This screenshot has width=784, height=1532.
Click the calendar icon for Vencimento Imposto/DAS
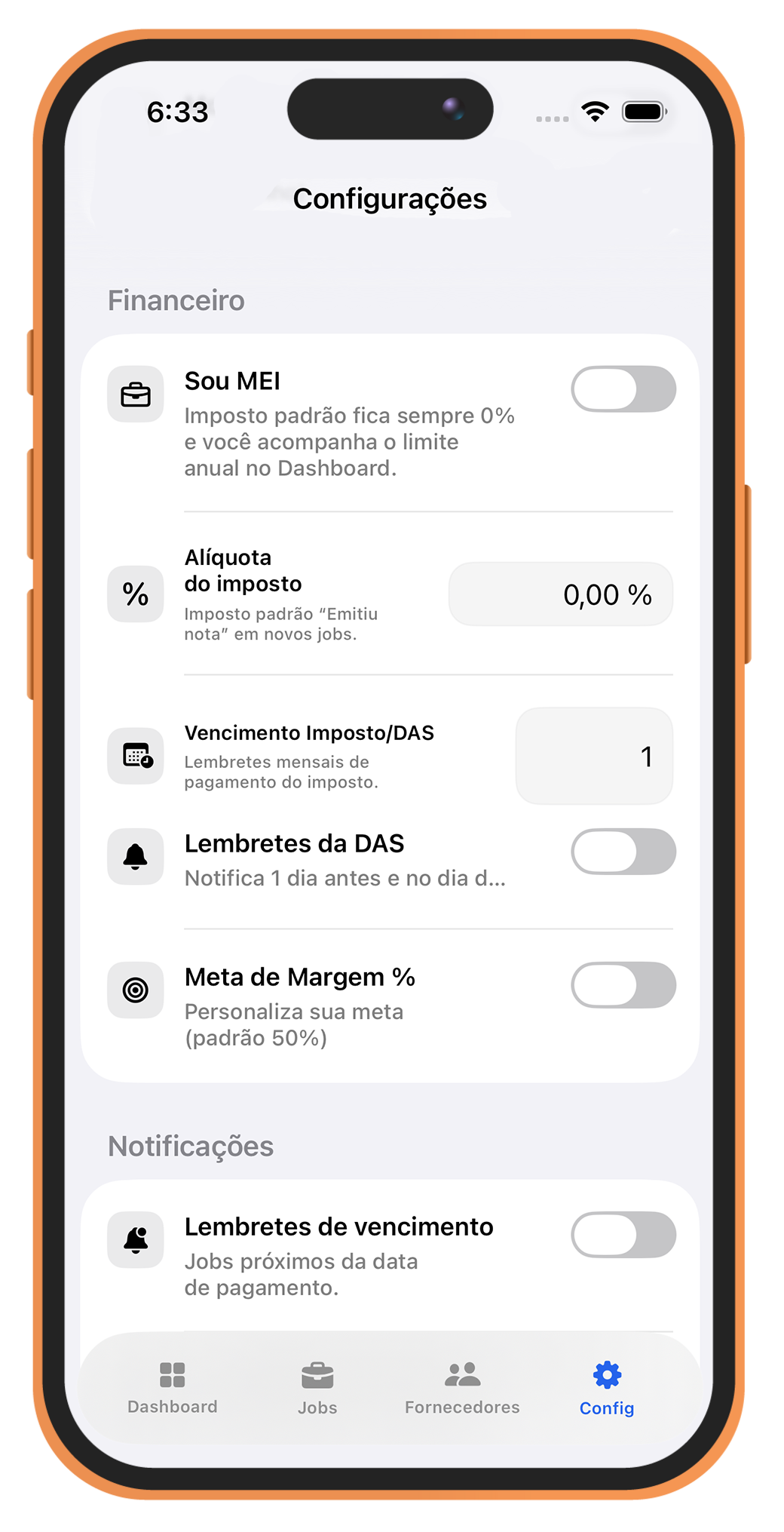coord(136,756)
